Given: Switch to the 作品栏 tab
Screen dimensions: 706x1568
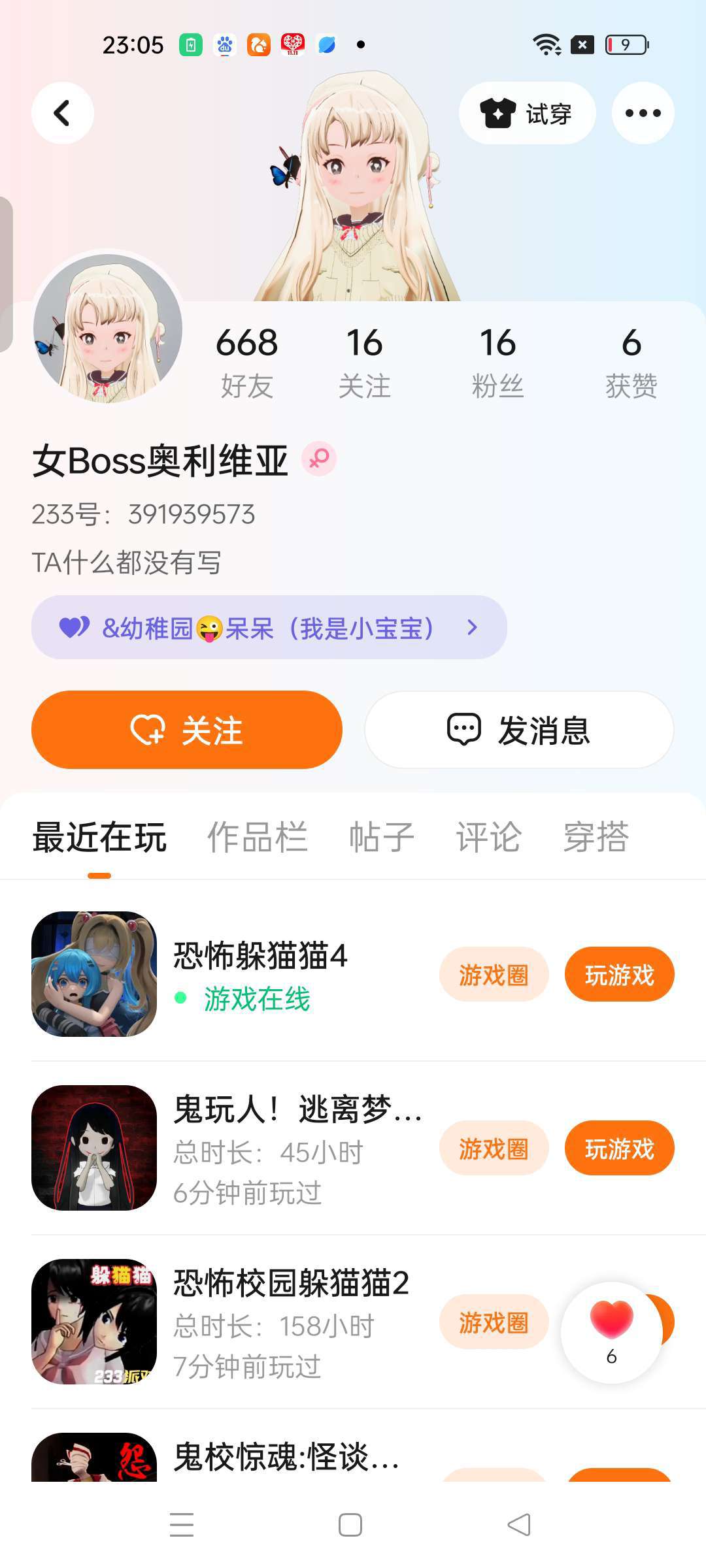Looking at the screenshot, I should 257,837.
